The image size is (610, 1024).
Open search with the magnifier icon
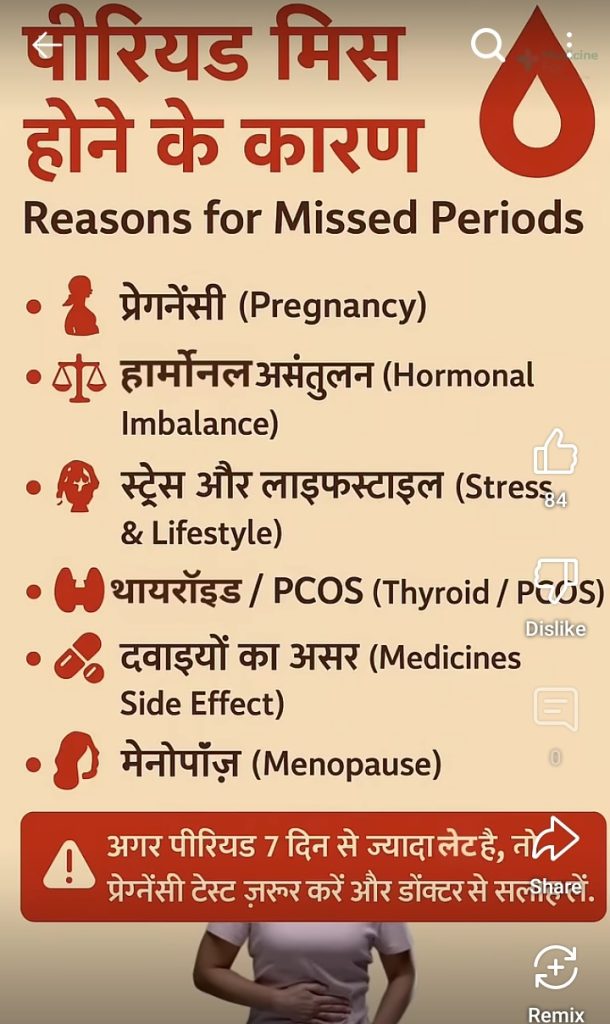487,44
